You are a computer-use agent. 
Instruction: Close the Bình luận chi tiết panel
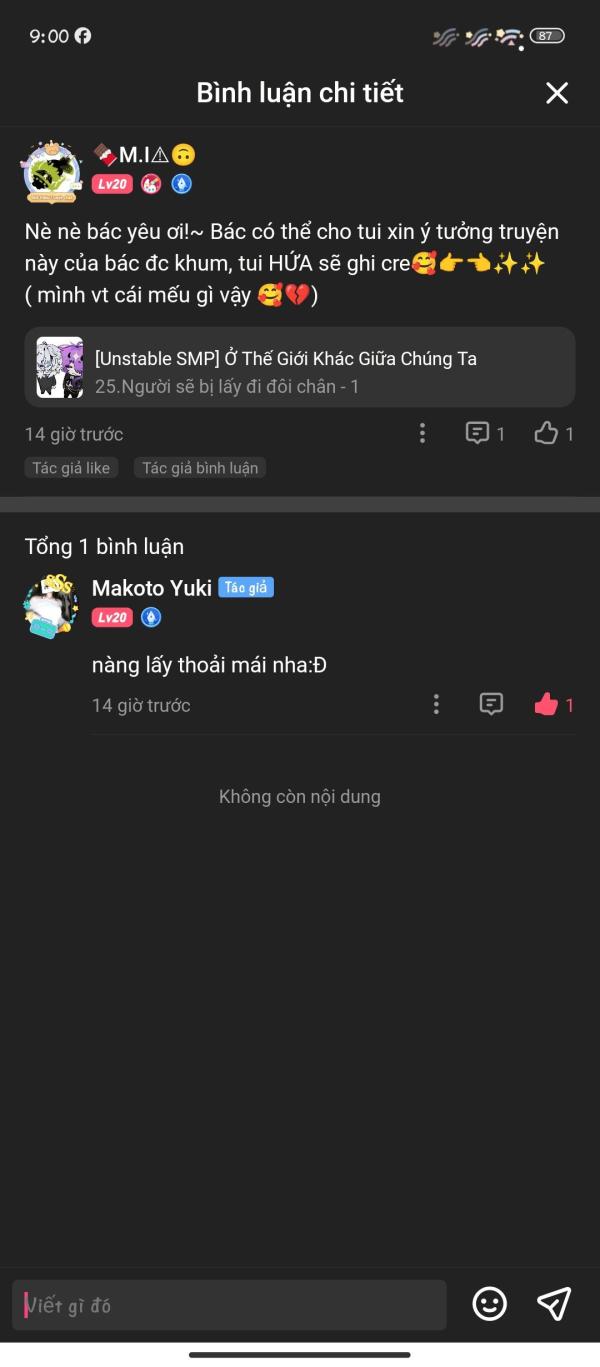click(557, 93)
